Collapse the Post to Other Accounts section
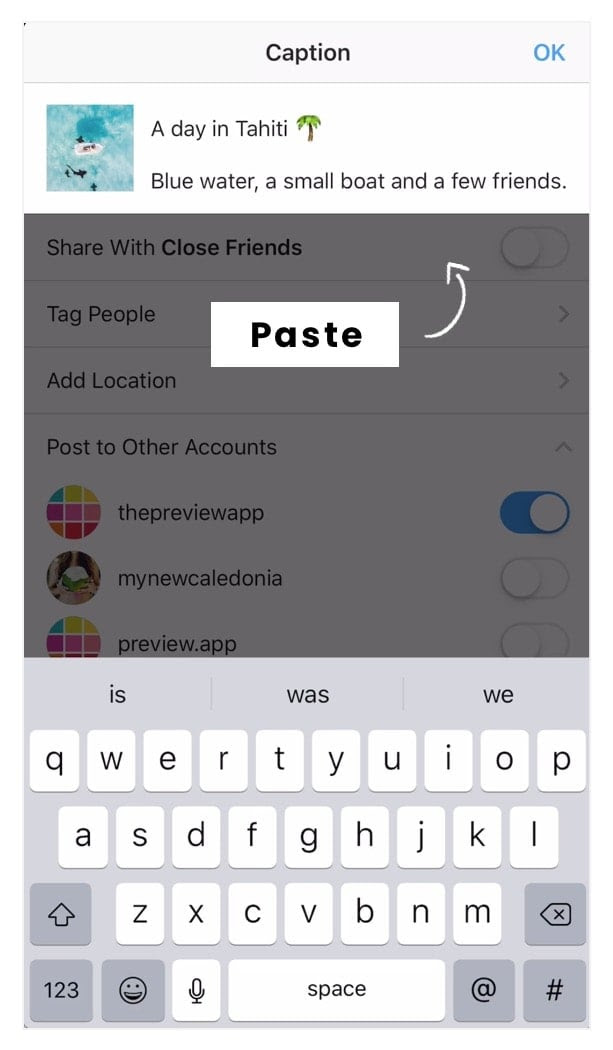Image resolution: width=613 pixels, height=1050 pixels. coord(563,447)
